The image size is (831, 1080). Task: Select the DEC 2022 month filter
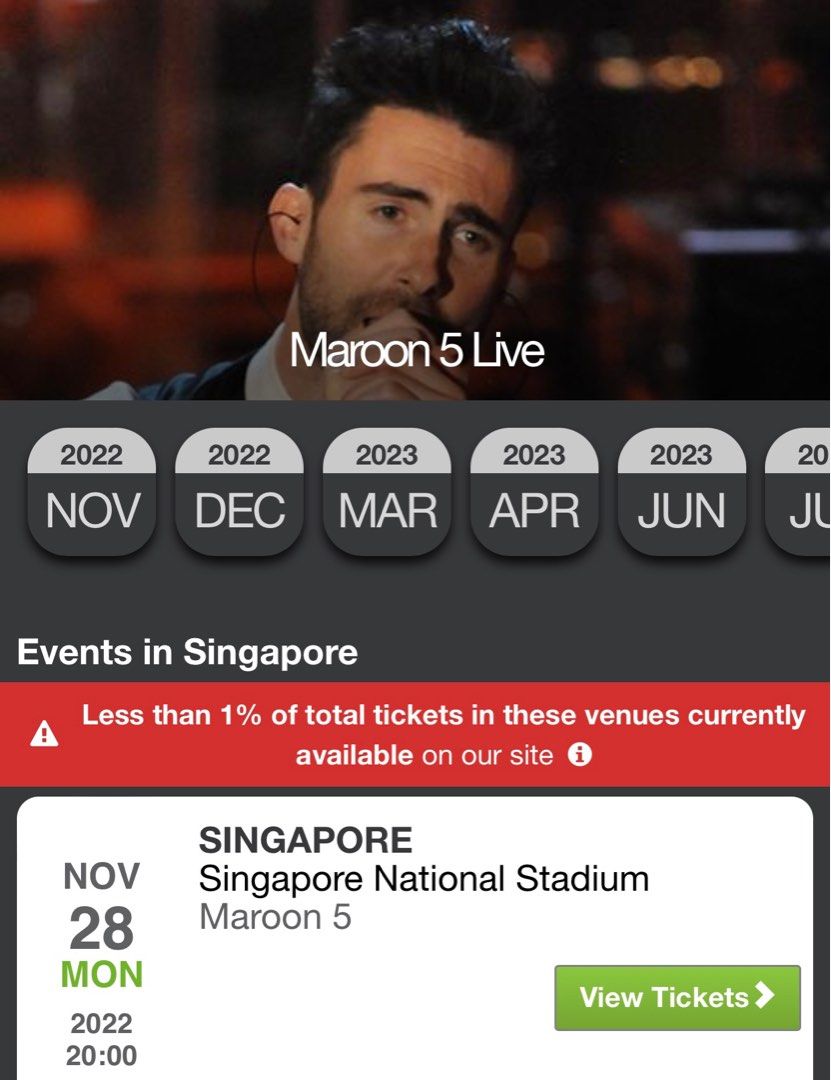tap(238, 490)
